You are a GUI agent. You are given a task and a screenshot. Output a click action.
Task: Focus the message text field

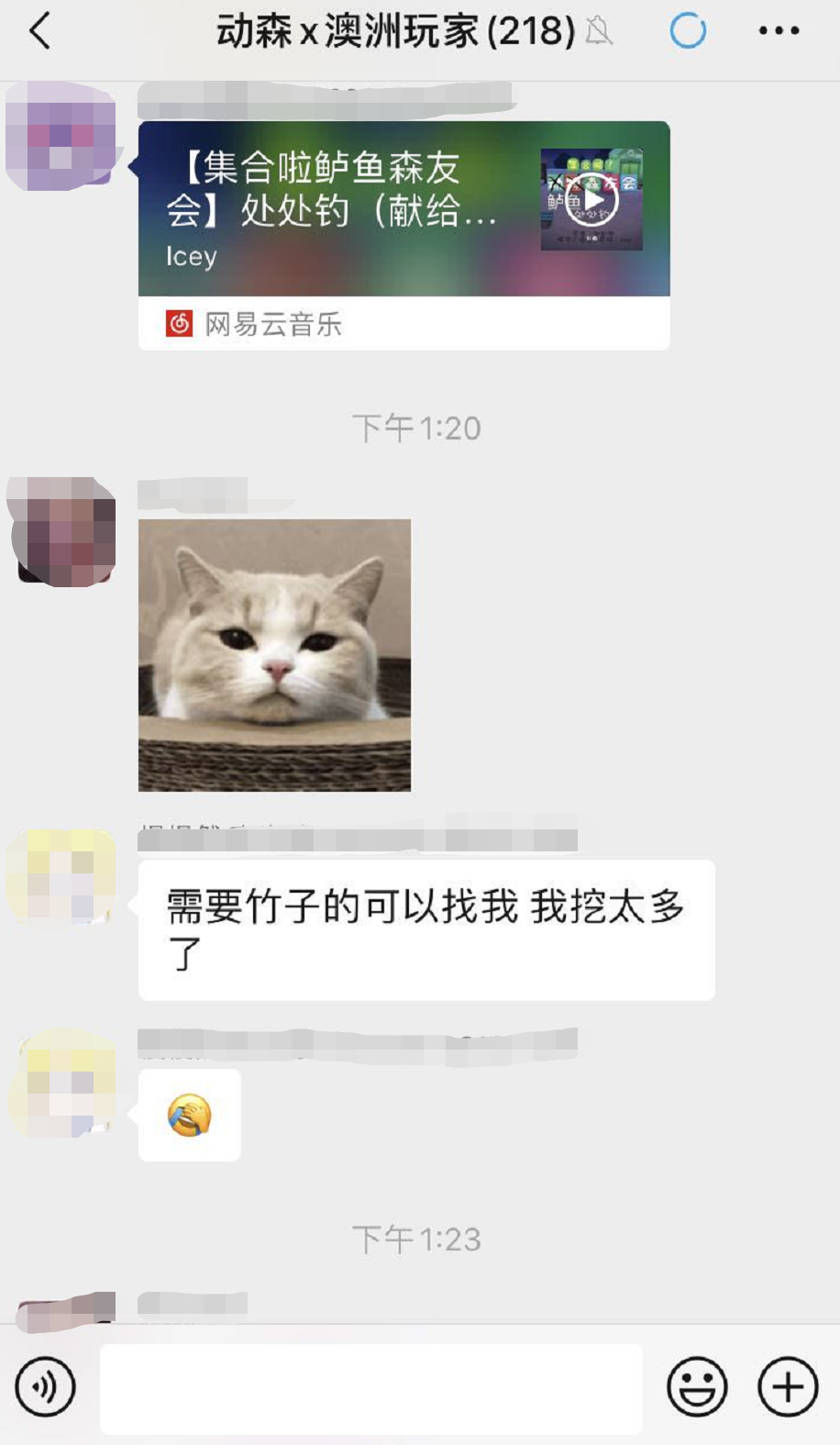pos(370,1388)
